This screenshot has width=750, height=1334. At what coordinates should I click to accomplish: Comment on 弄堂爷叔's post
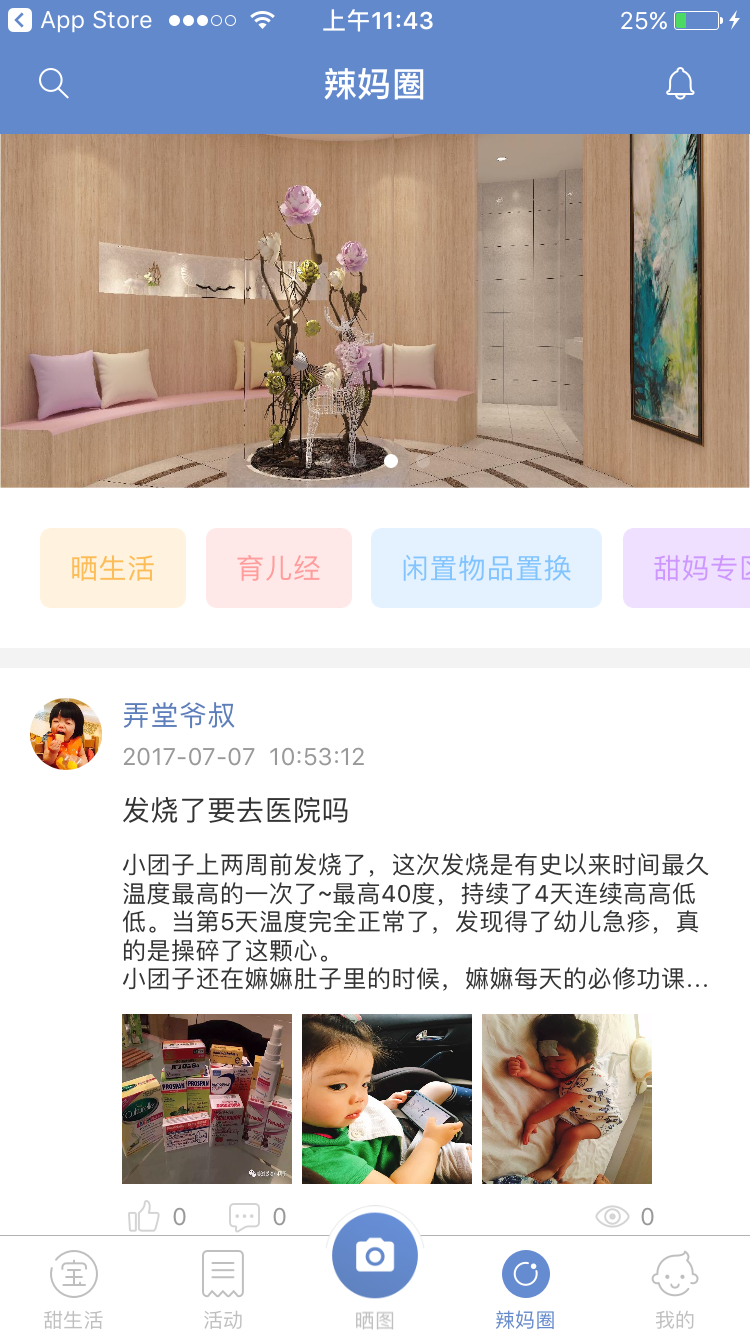click(245, 1216)
